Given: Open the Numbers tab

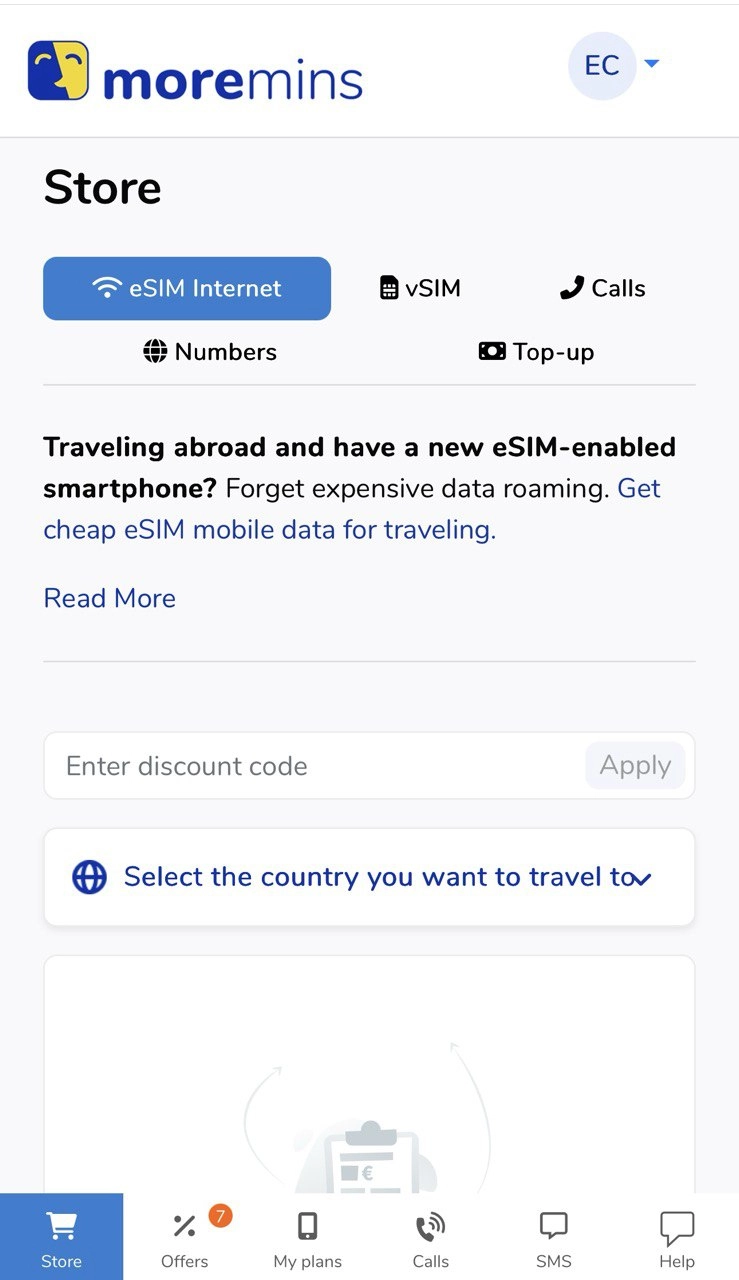Looking at the screenshot, I should (x=210, y=352).
